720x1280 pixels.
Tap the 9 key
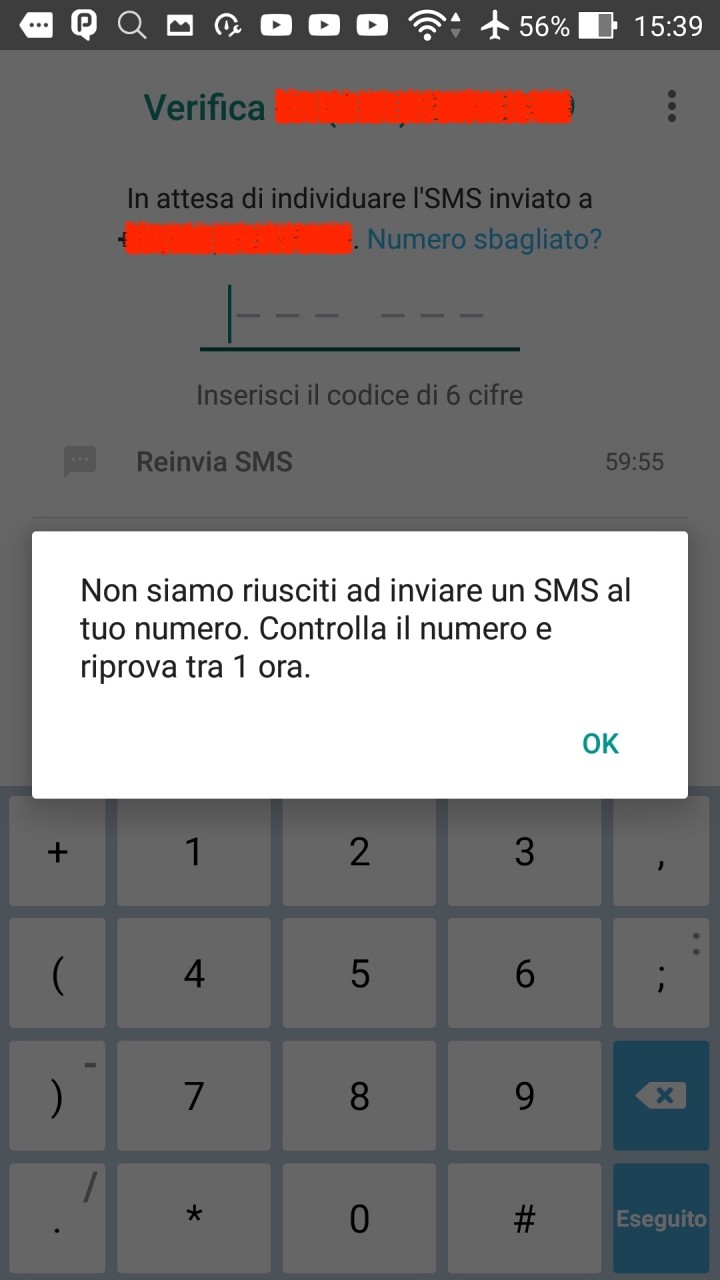[524, 1096]
